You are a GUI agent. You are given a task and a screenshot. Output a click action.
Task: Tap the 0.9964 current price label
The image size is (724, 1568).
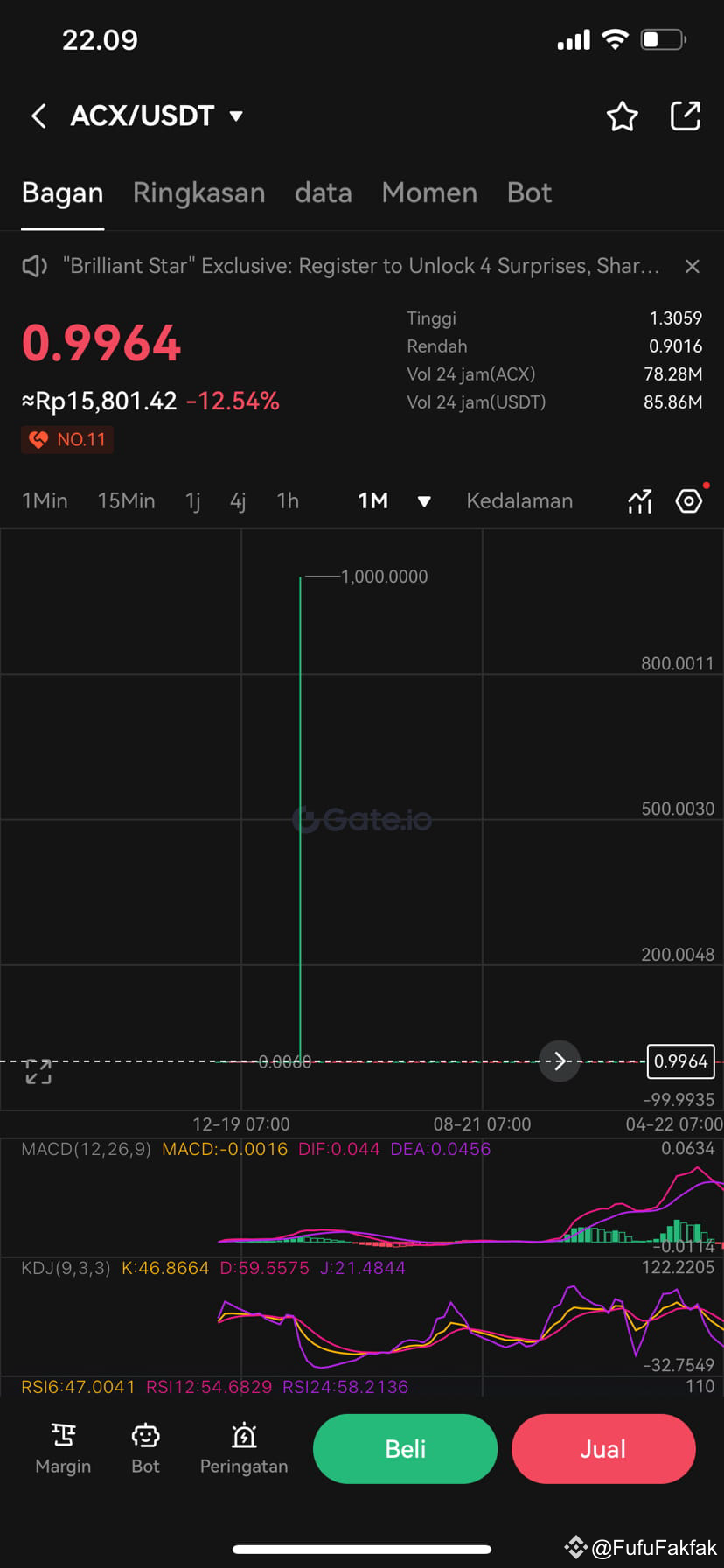(680, 1061)
